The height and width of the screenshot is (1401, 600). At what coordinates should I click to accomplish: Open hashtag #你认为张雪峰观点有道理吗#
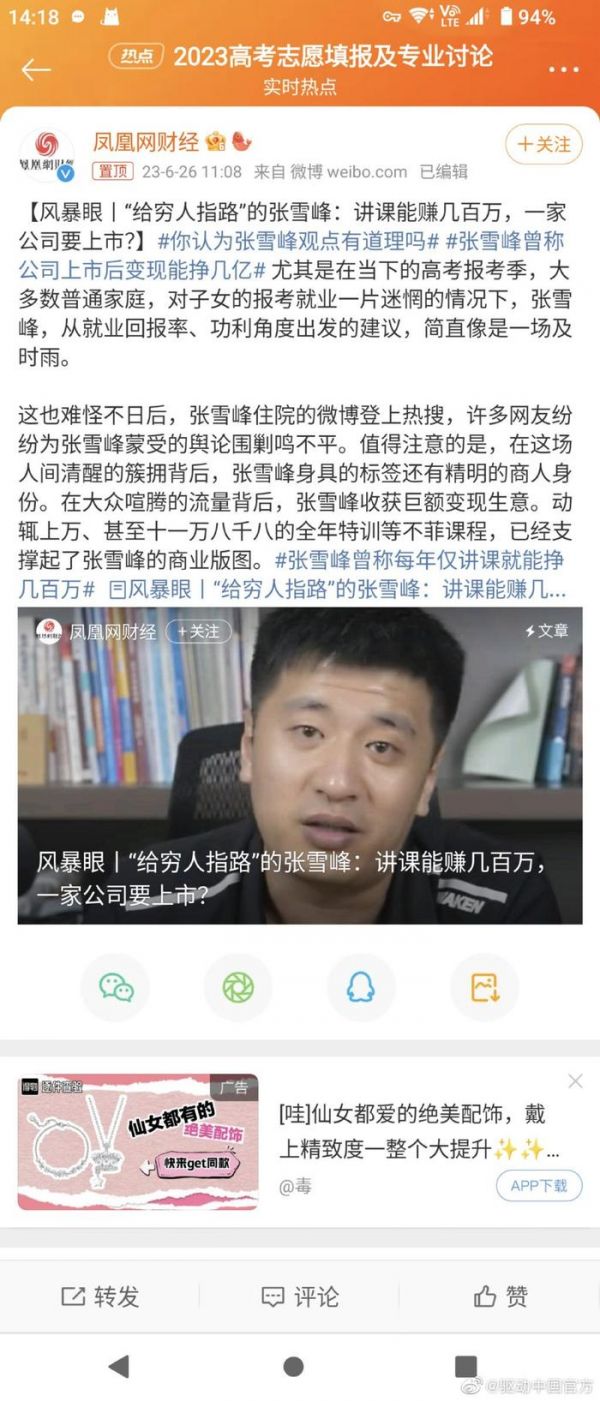pyautogui.click(x=297, y=241)
